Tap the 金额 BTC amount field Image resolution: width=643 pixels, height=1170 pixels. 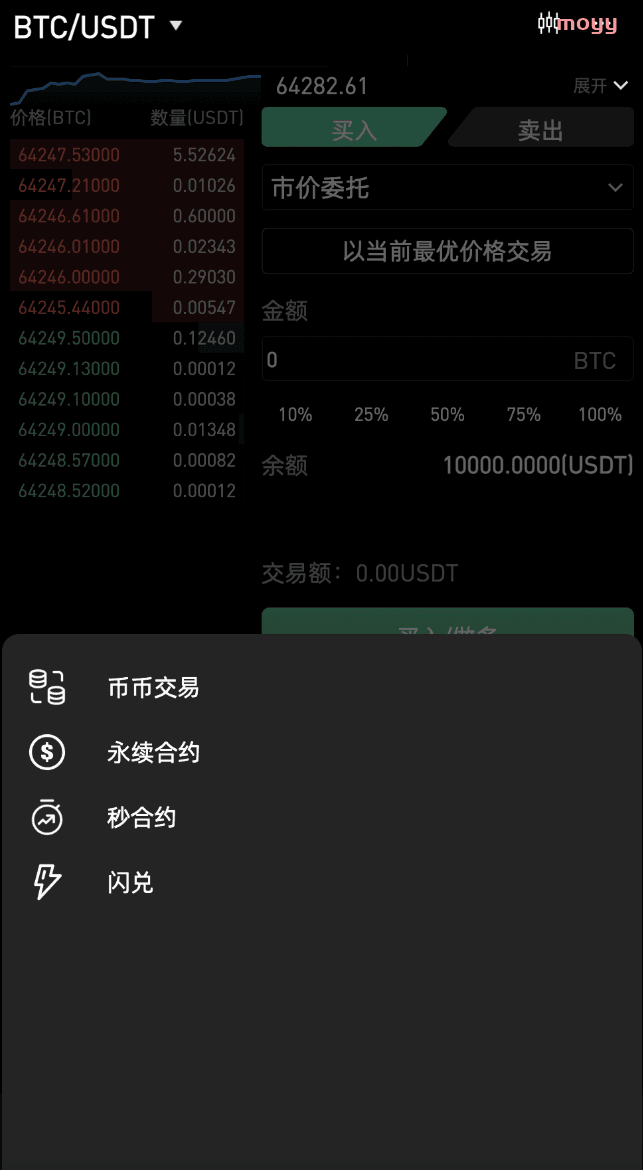click(448, 360)
